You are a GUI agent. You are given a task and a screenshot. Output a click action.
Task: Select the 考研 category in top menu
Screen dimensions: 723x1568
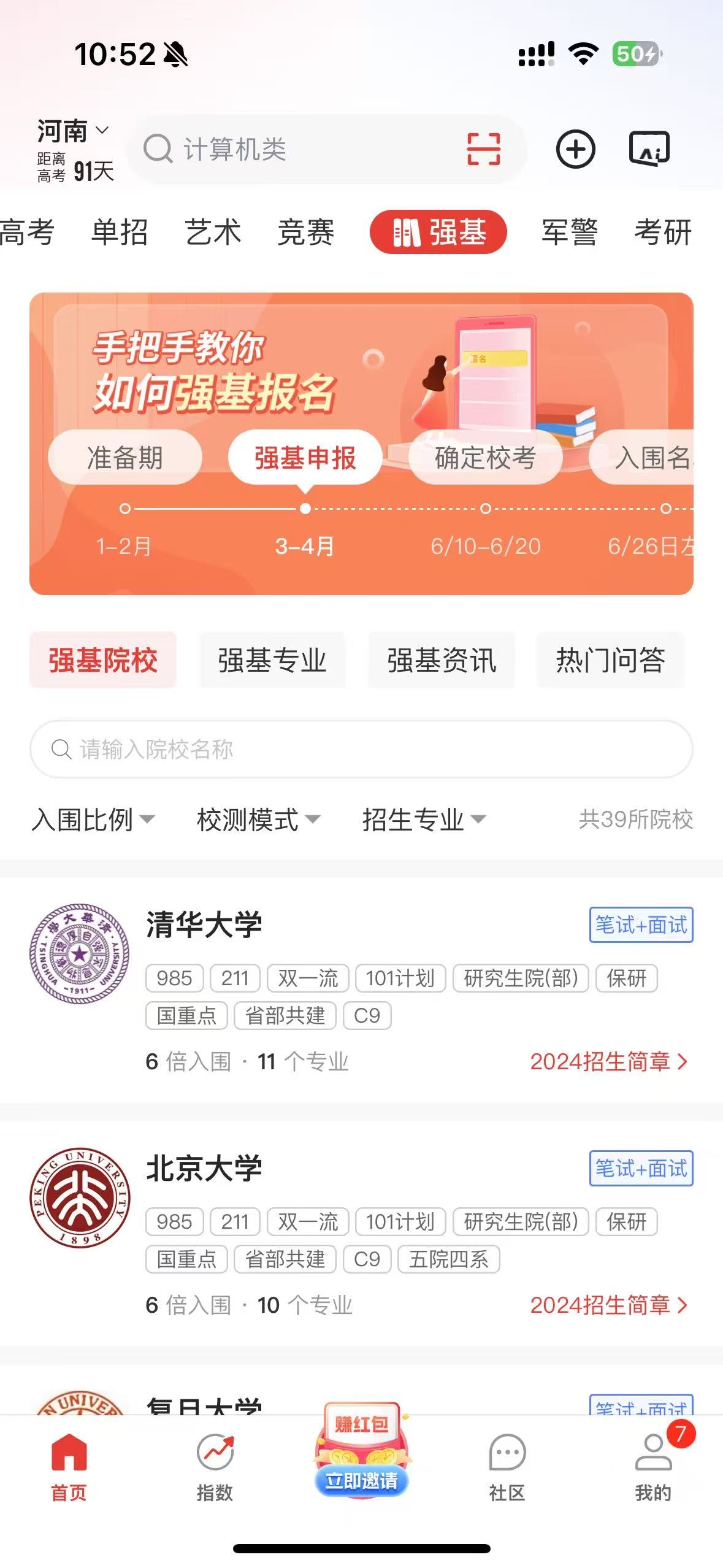coord(664,233)
